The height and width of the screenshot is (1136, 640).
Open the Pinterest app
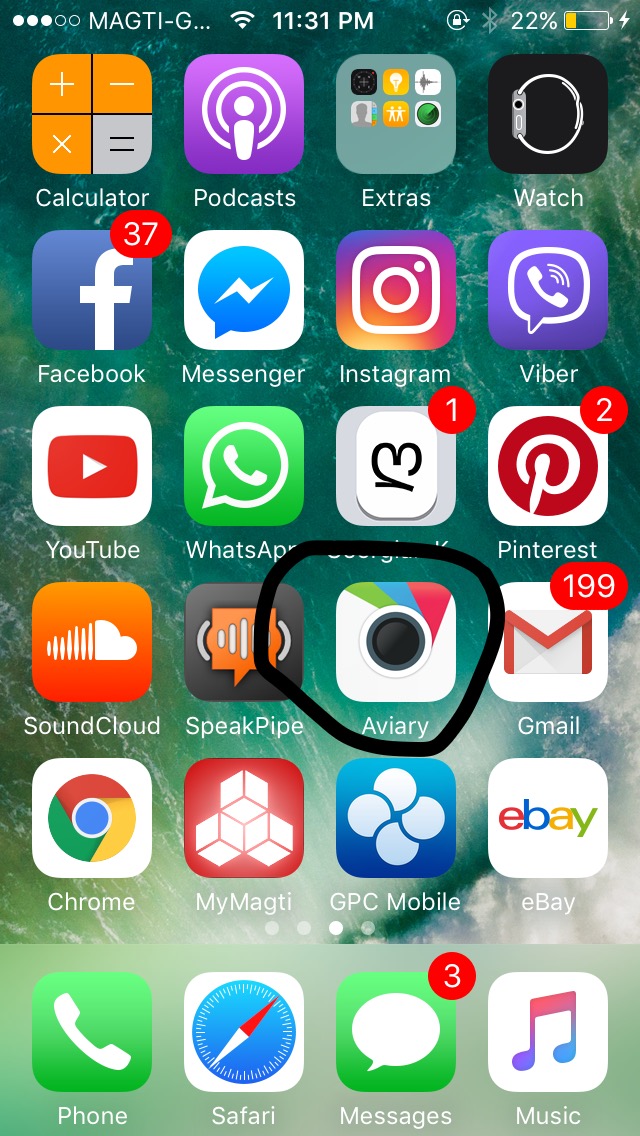[548, 467]
